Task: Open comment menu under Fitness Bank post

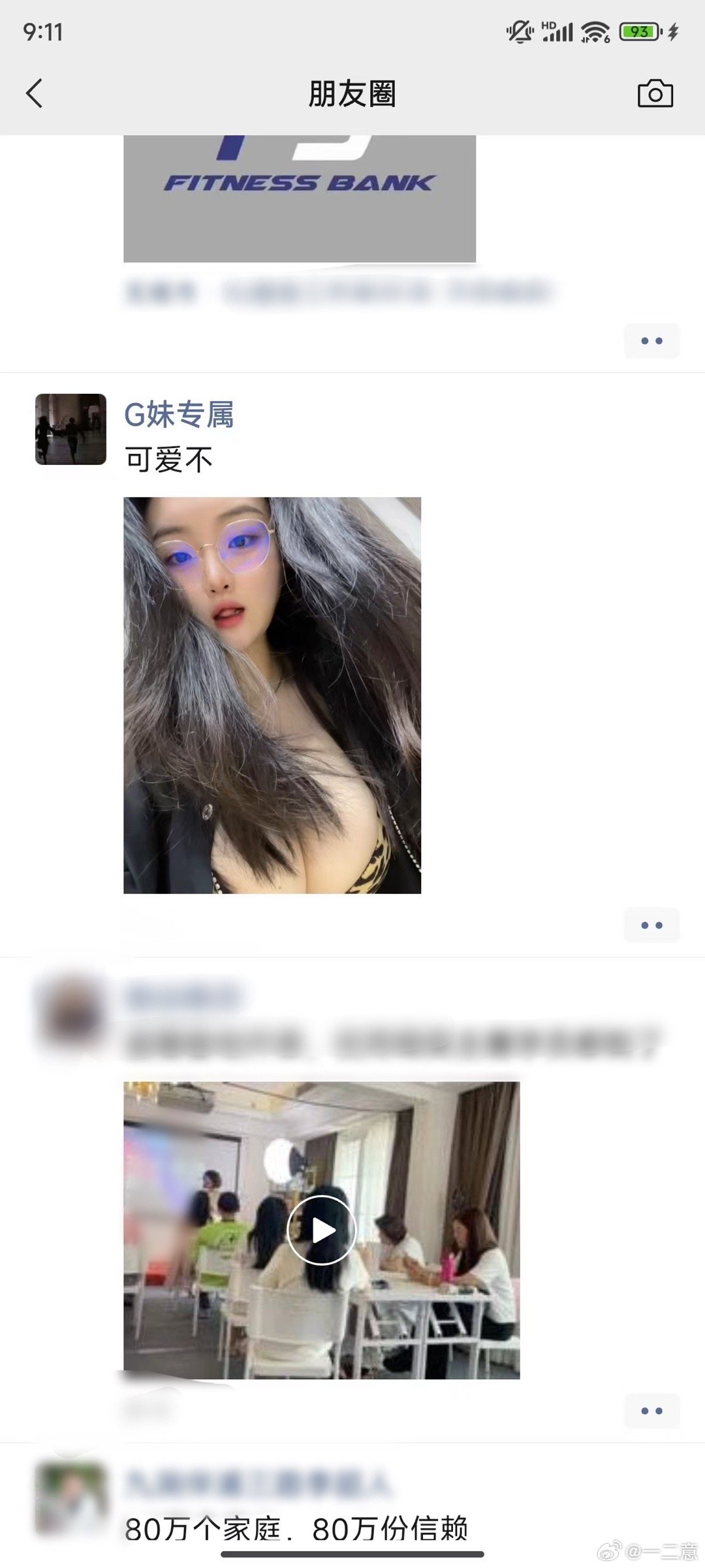Action: pos(651,341)
